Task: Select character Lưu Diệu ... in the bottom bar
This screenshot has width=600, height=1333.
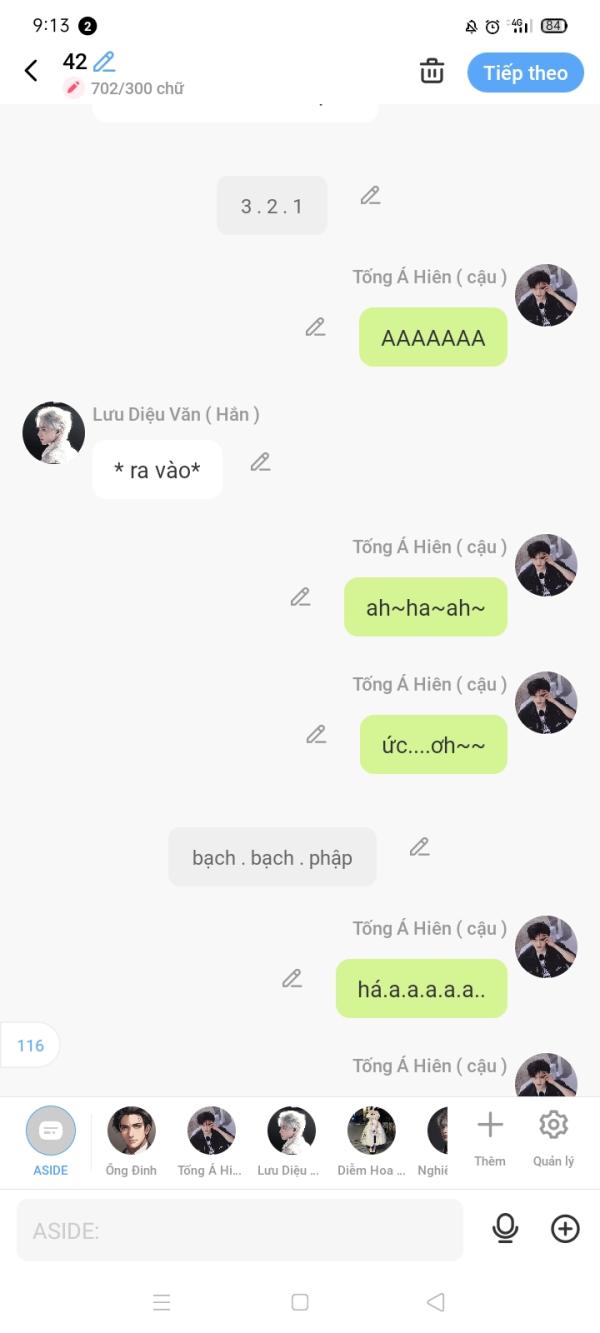Action: 291,1141
